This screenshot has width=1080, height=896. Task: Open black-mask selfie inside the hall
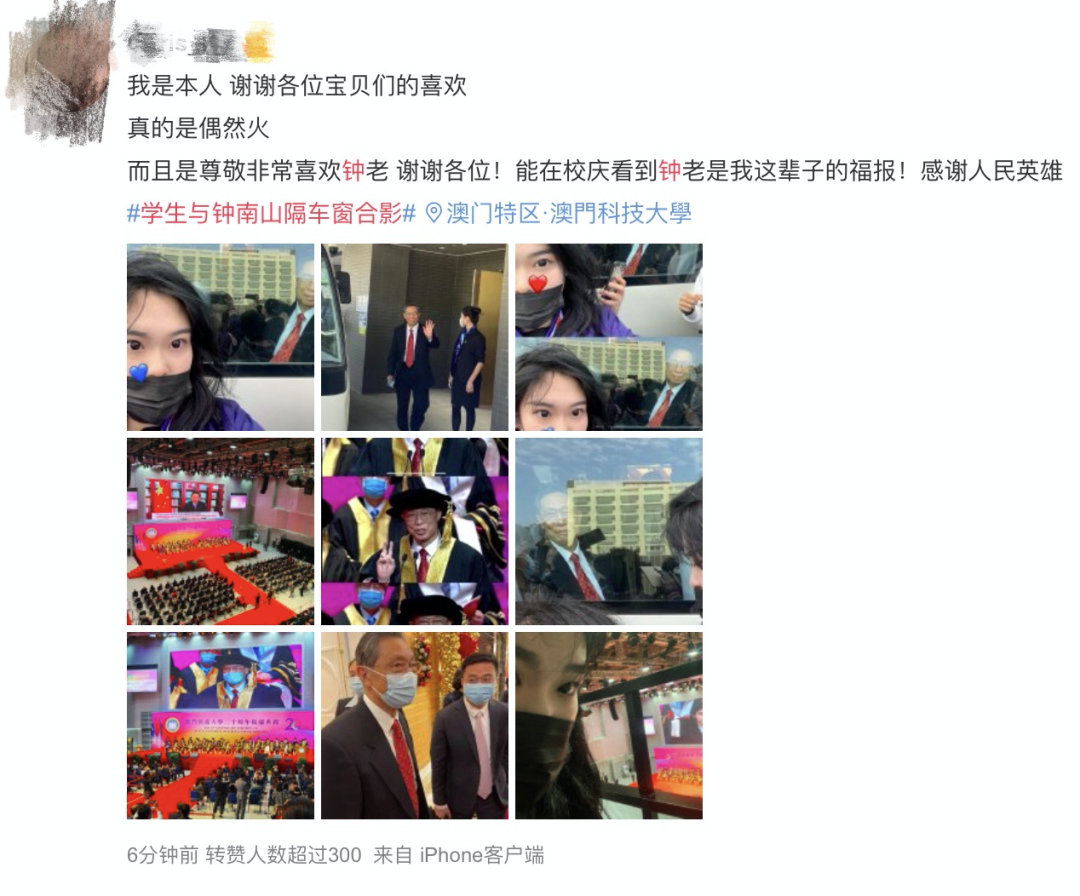click(608, 725)
